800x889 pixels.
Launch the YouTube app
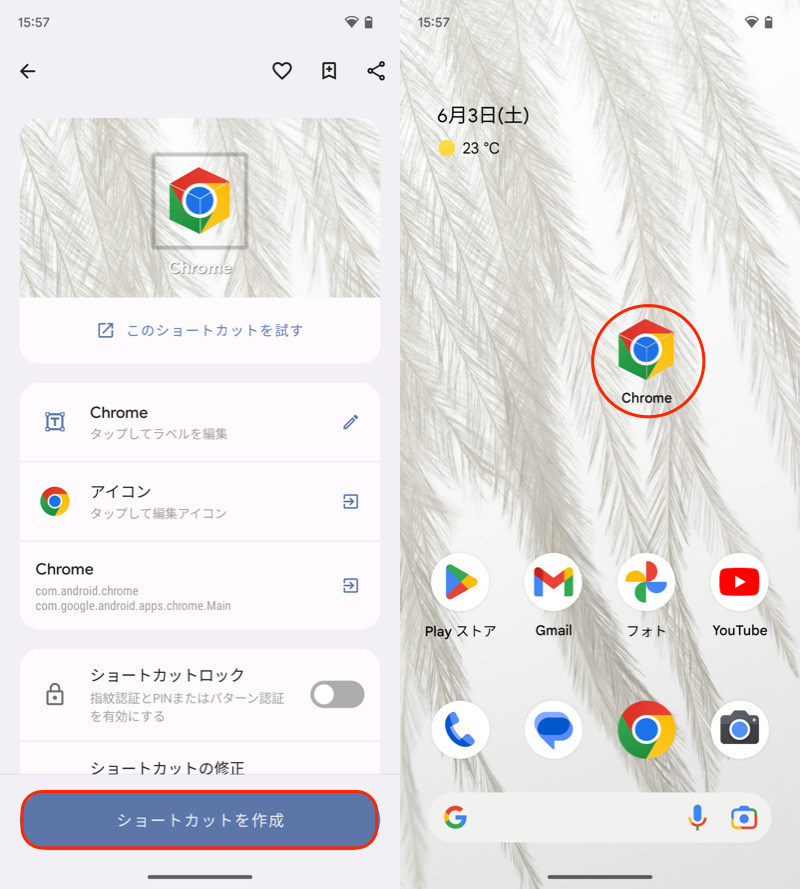[x=740, y=582]
